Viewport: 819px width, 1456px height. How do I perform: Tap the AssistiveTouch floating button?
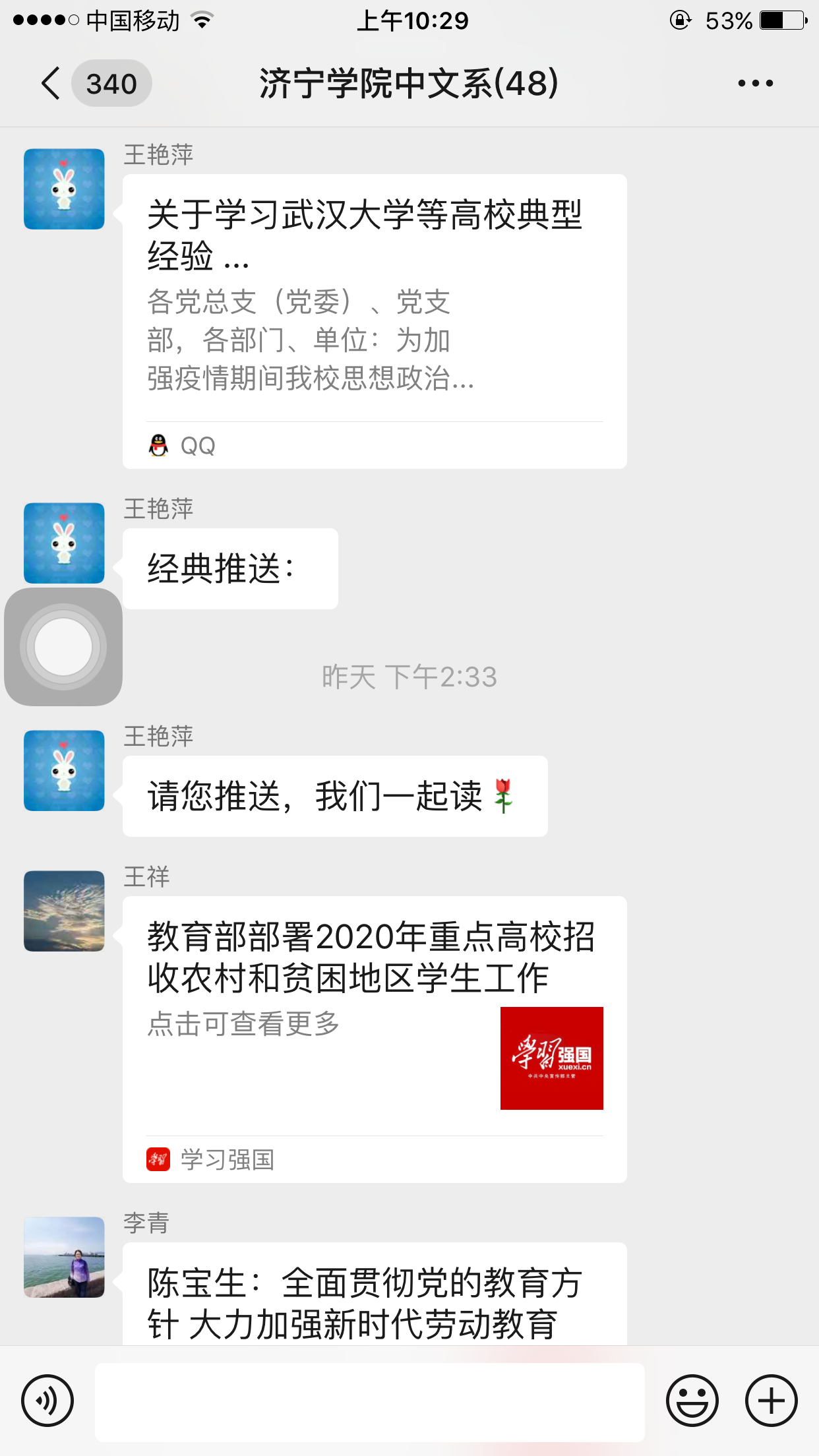click(63, 647)
